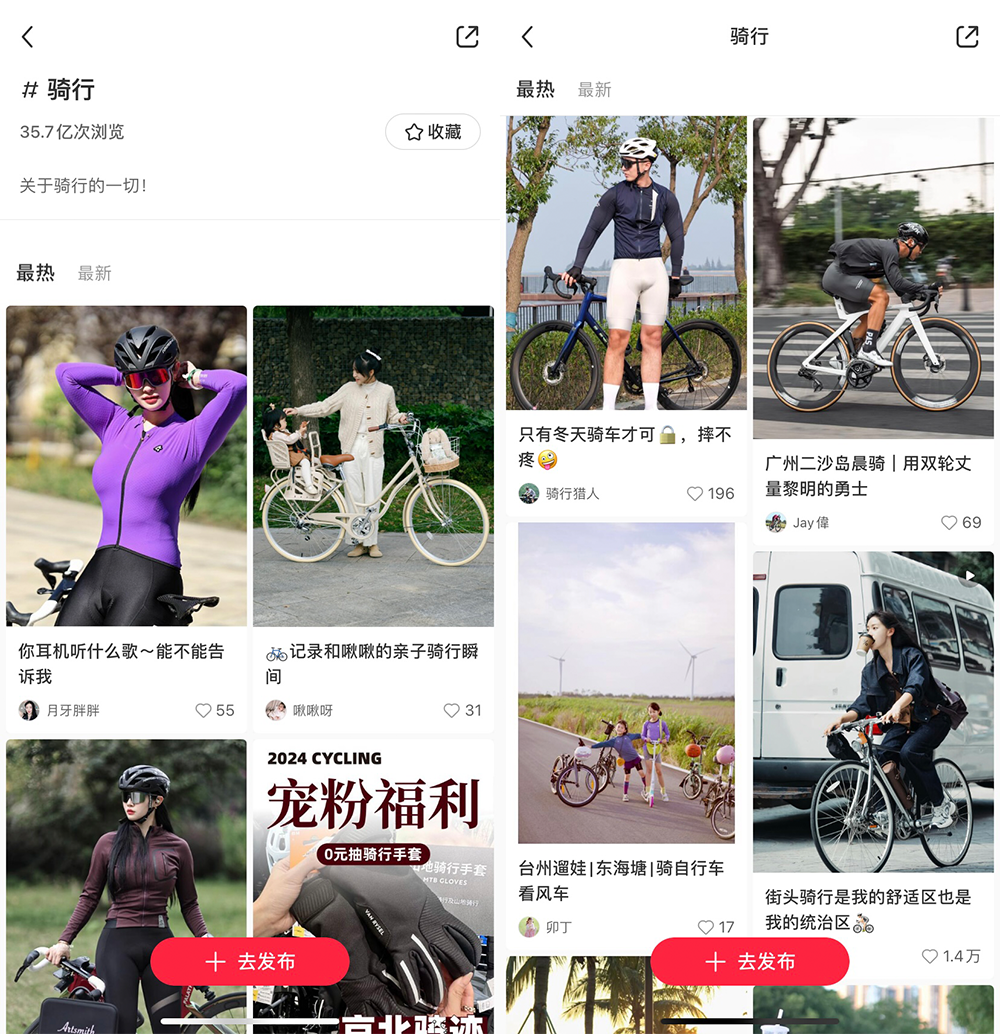Open the 广州二沙岛晨骑 post

click(x=873, y=276)
